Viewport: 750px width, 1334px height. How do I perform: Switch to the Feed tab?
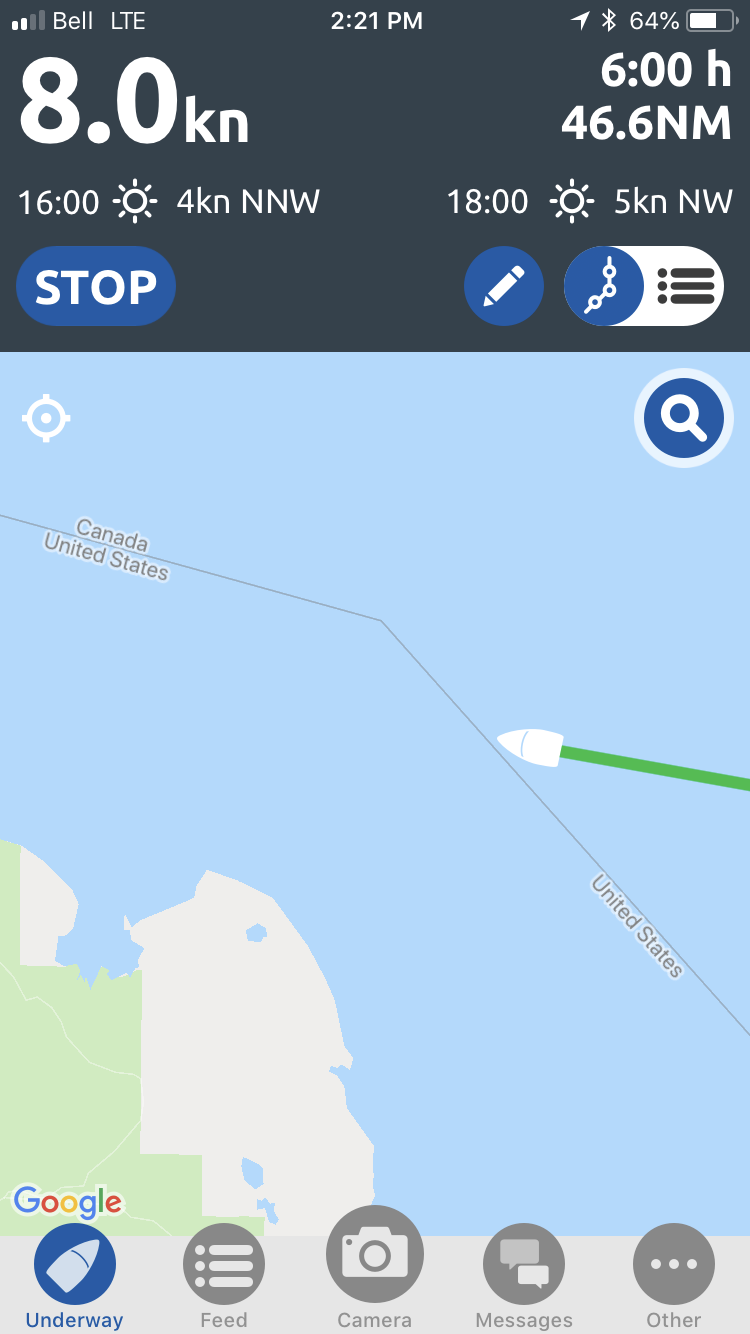click(x=224, y=1279)
